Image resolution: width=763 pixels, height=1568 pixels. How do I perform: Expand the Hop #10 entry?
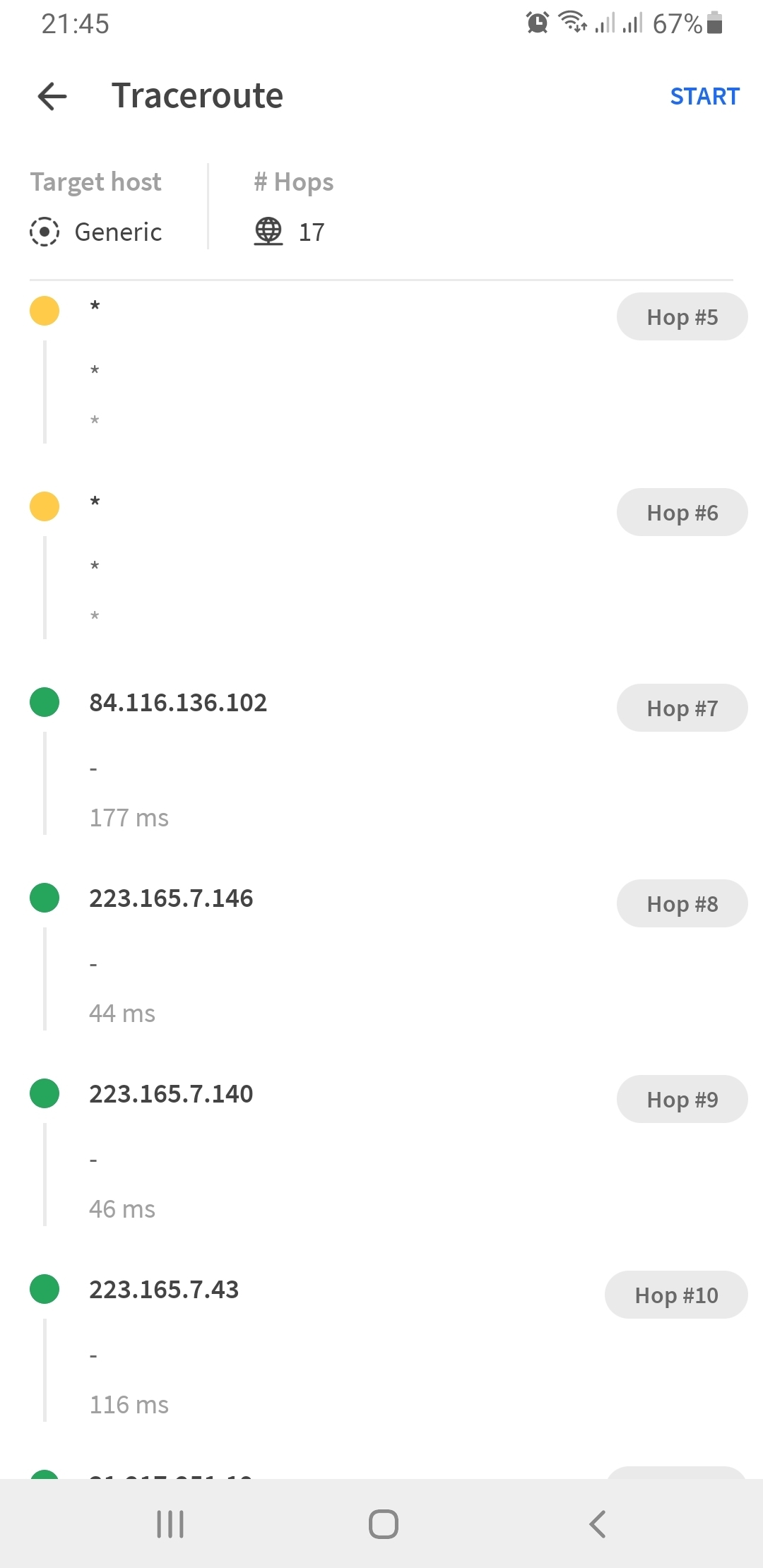pyautogui.click(x=675, y=1295)
